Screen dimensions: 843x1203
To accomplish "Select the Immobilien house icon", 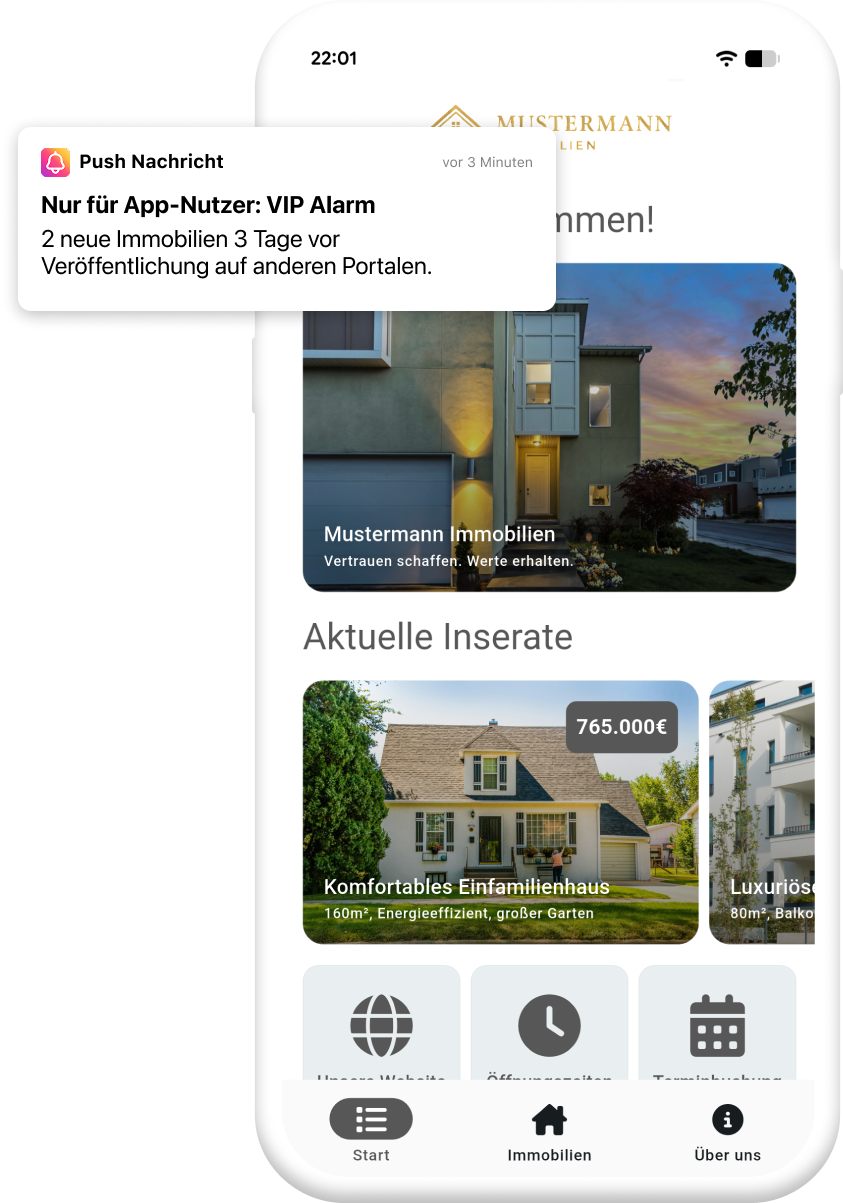I will point(548,1118).
